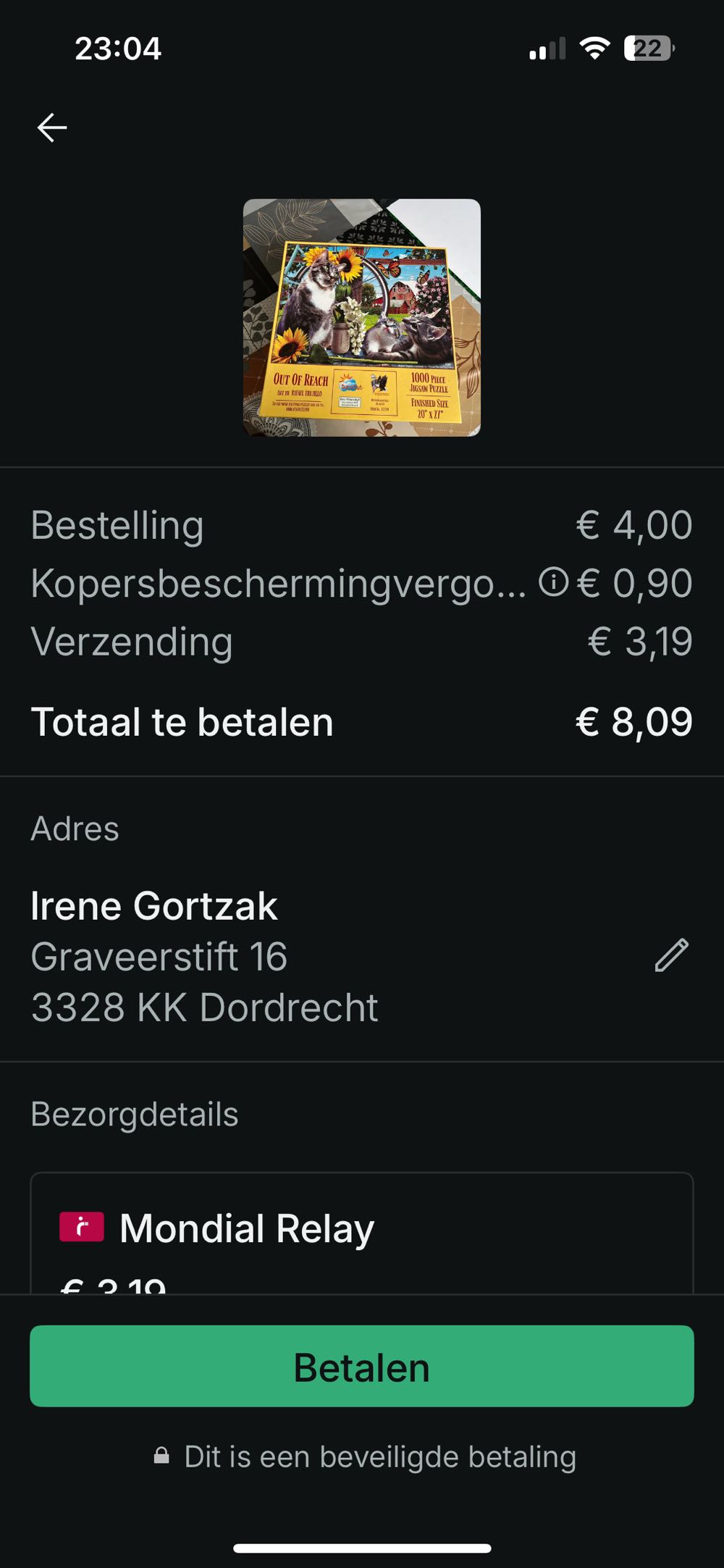Open the puzzle item photo

(361, 318)
